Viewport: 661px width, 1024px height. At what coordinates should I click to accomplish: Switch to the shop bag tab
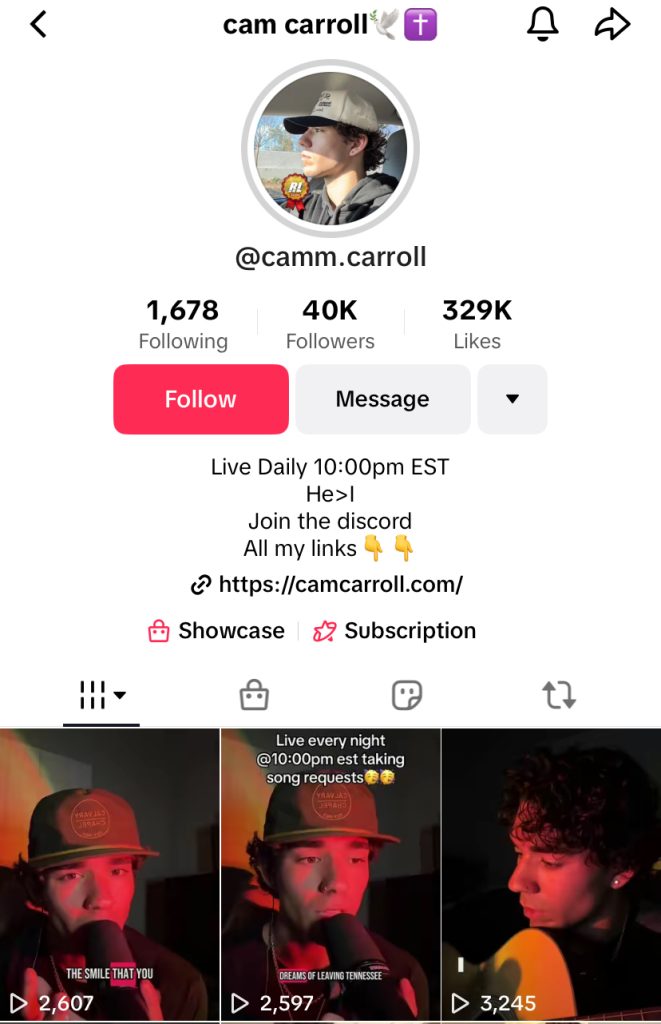(254, 694)
